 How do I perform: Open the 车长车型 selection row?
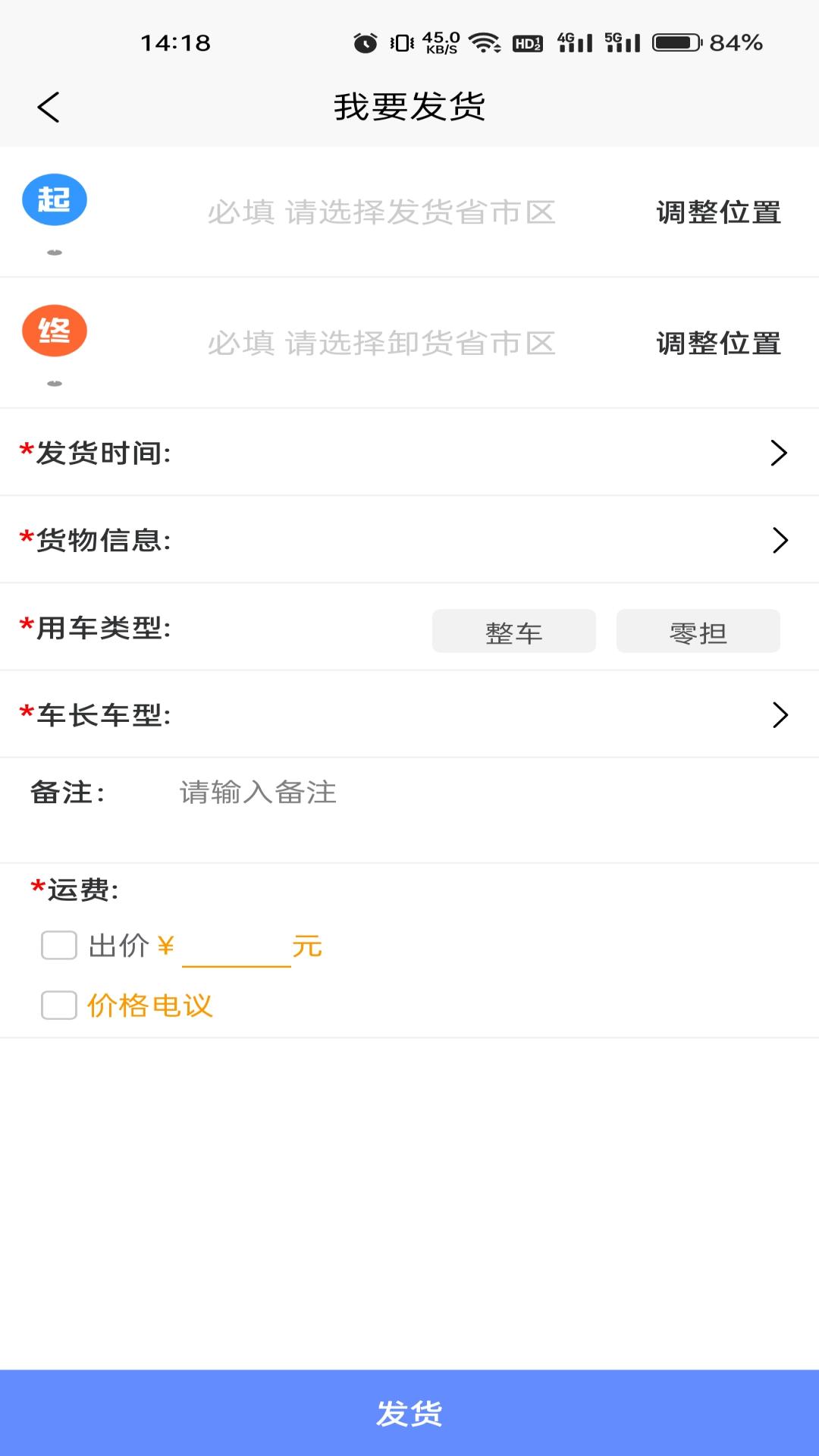pos(409,714)
